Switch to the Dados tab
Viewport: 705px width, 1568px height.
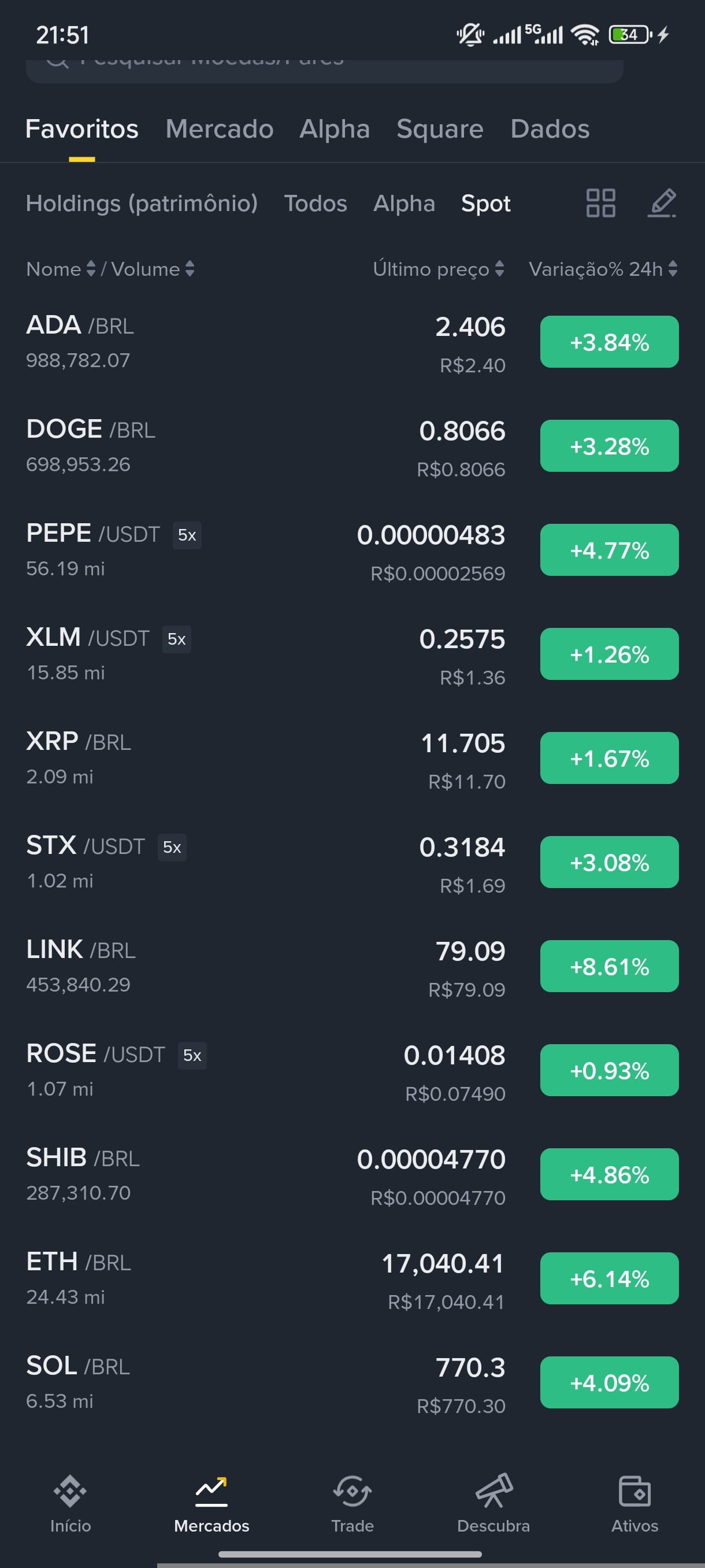(550, 129)
